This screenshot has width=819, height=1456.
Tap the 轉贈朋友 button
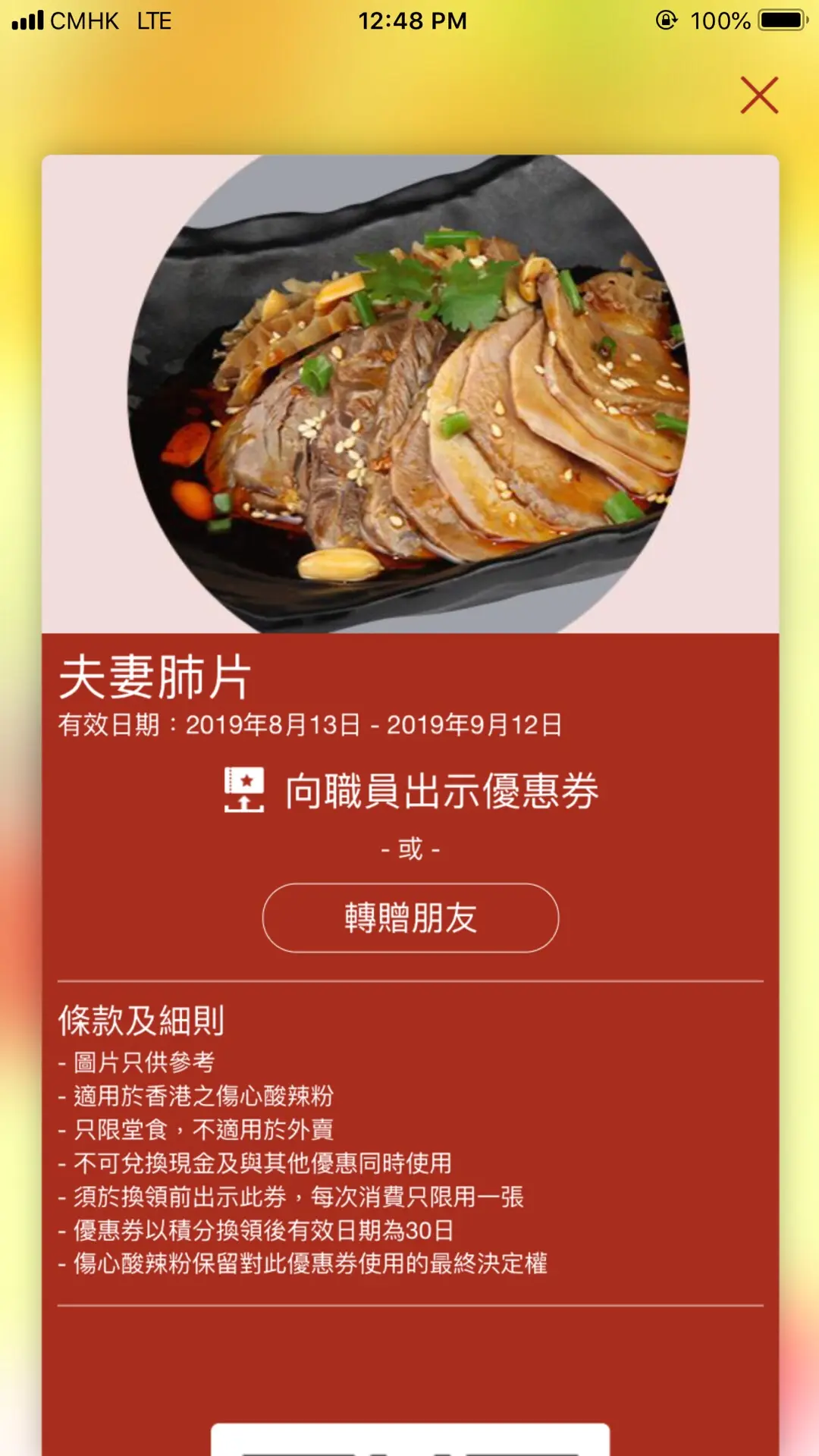410,918
